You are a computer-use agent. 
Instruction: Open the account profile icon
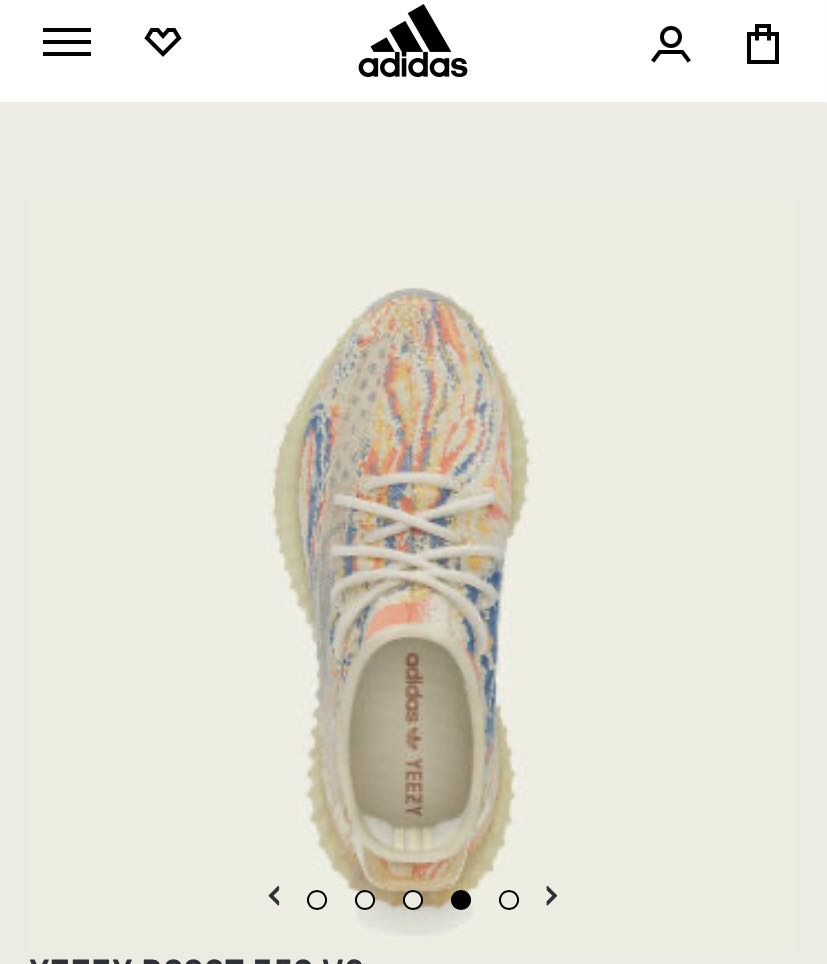[x=671, y=44]
